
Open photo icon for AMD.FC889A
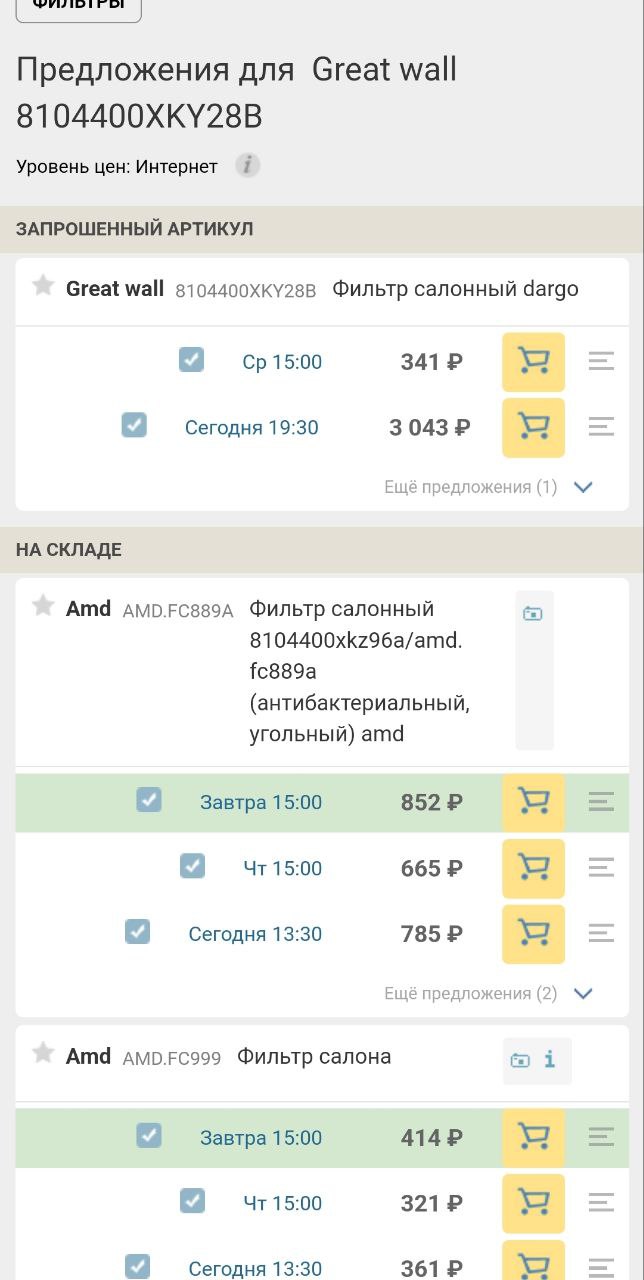point(533,613)
